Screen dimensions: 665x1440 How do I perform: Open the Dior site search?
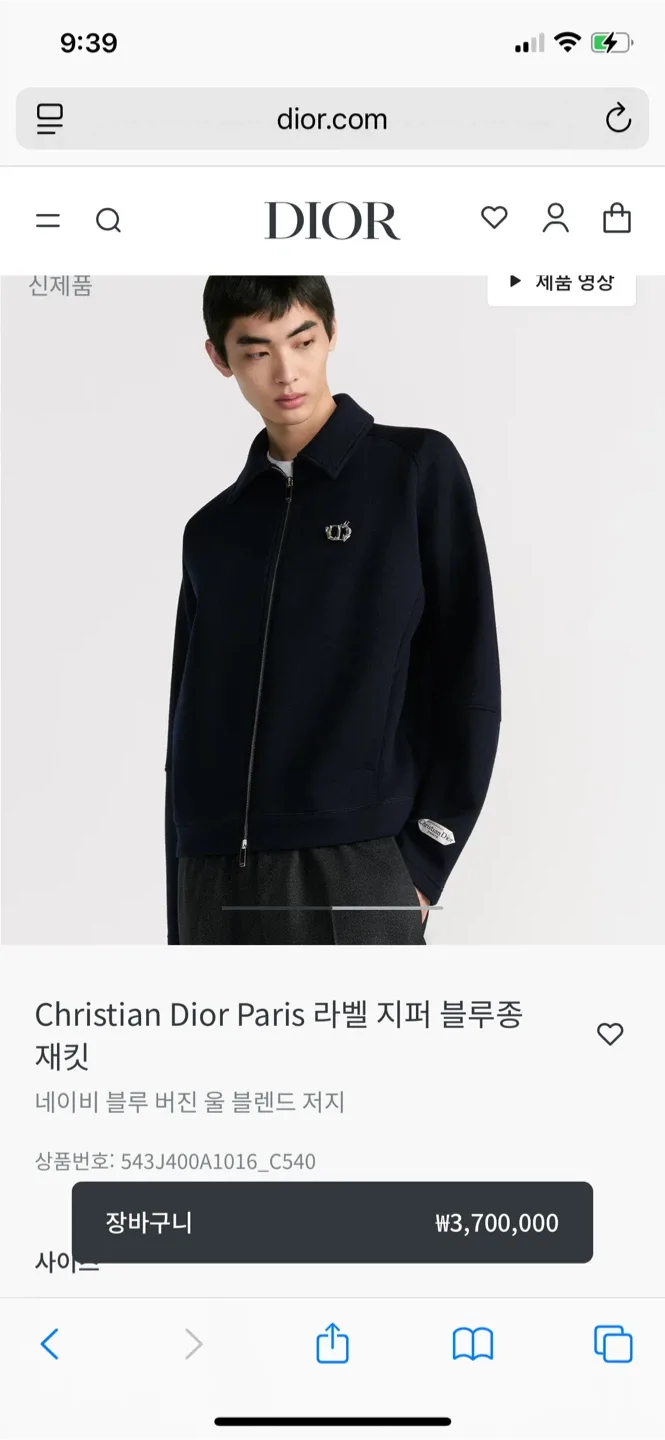(x=108, y=220)
